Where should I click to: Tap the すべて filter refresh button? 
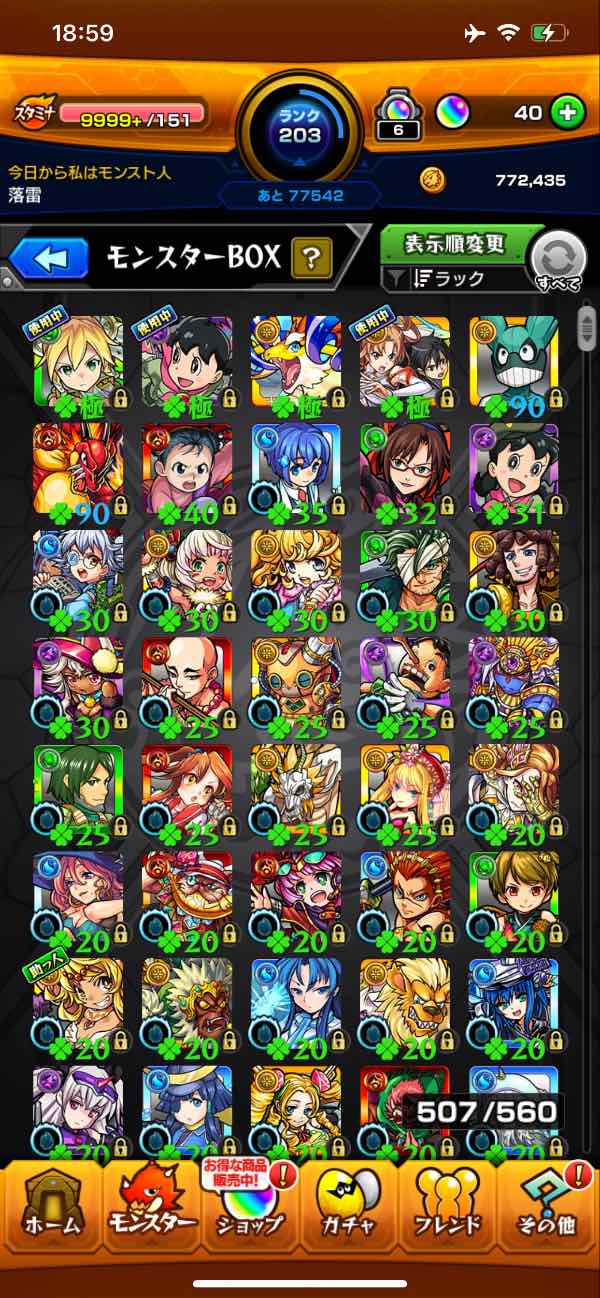coord(556,262)
